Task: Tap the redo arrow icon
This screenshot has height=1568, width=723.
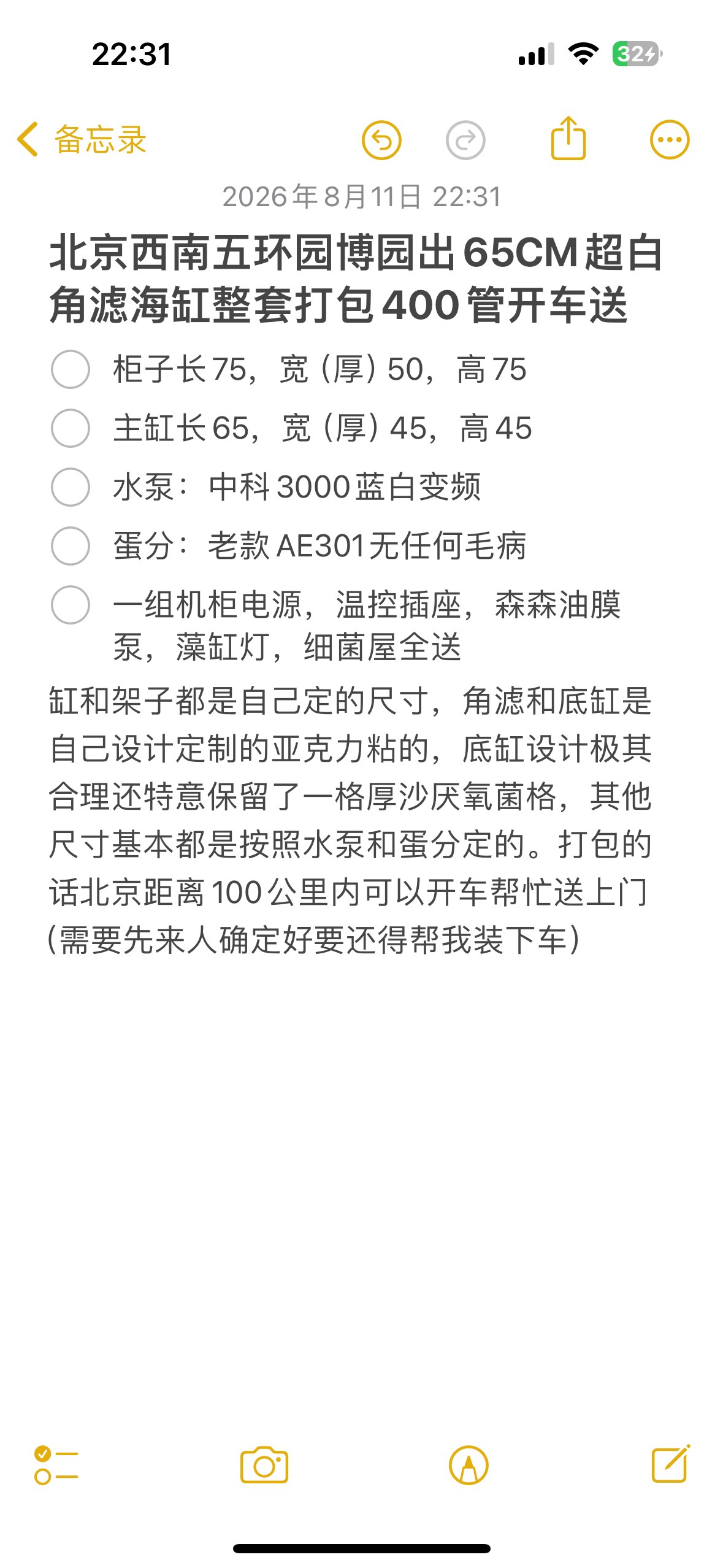Action: (x=465, y=140)
